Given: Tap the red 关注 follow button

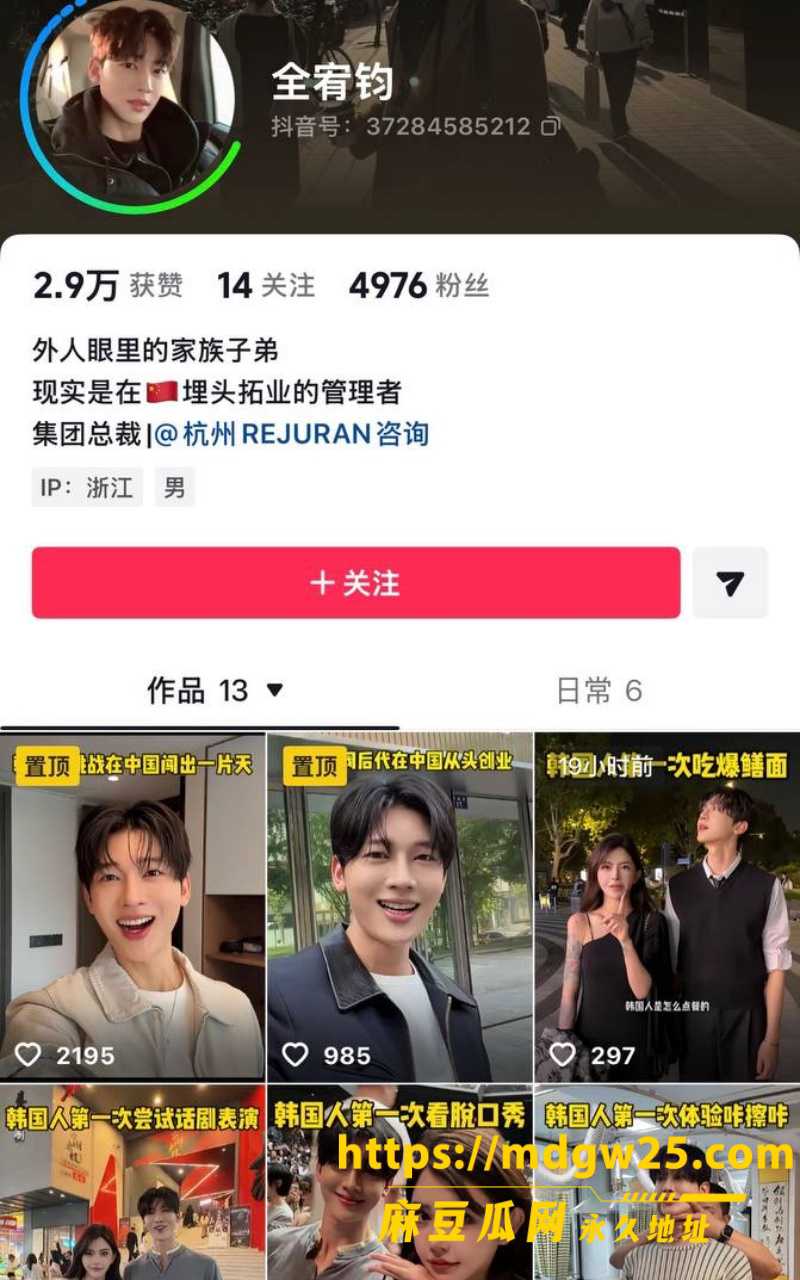Looking at the screenshot, I should tap(356, 583).
